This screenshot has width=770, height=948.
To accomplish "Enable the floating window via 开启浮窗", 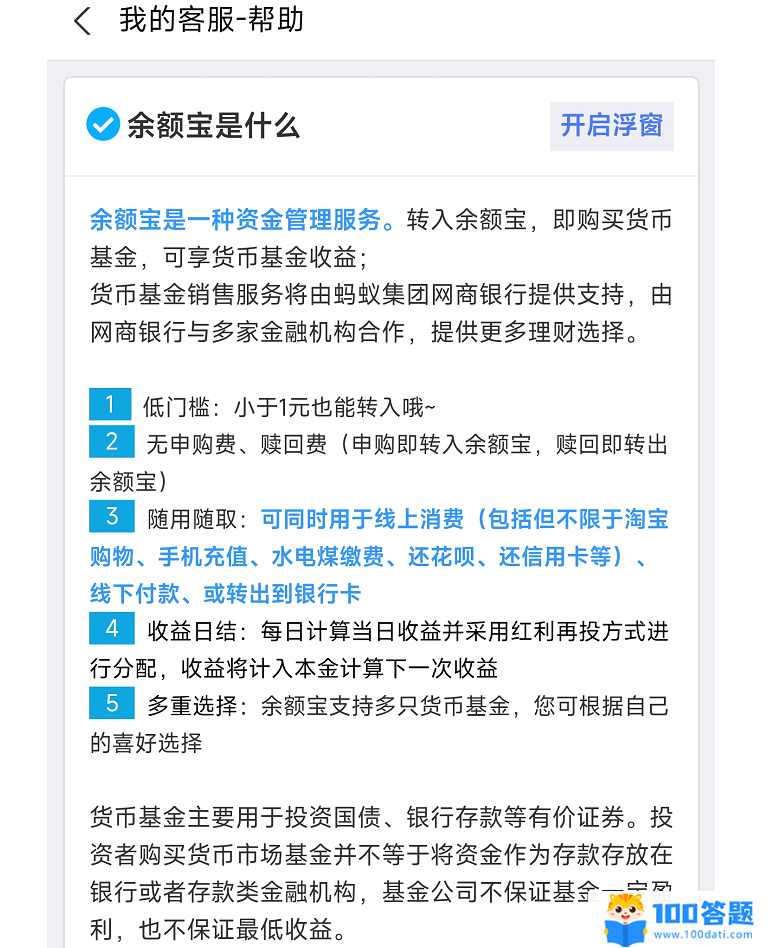I will 611,125.
